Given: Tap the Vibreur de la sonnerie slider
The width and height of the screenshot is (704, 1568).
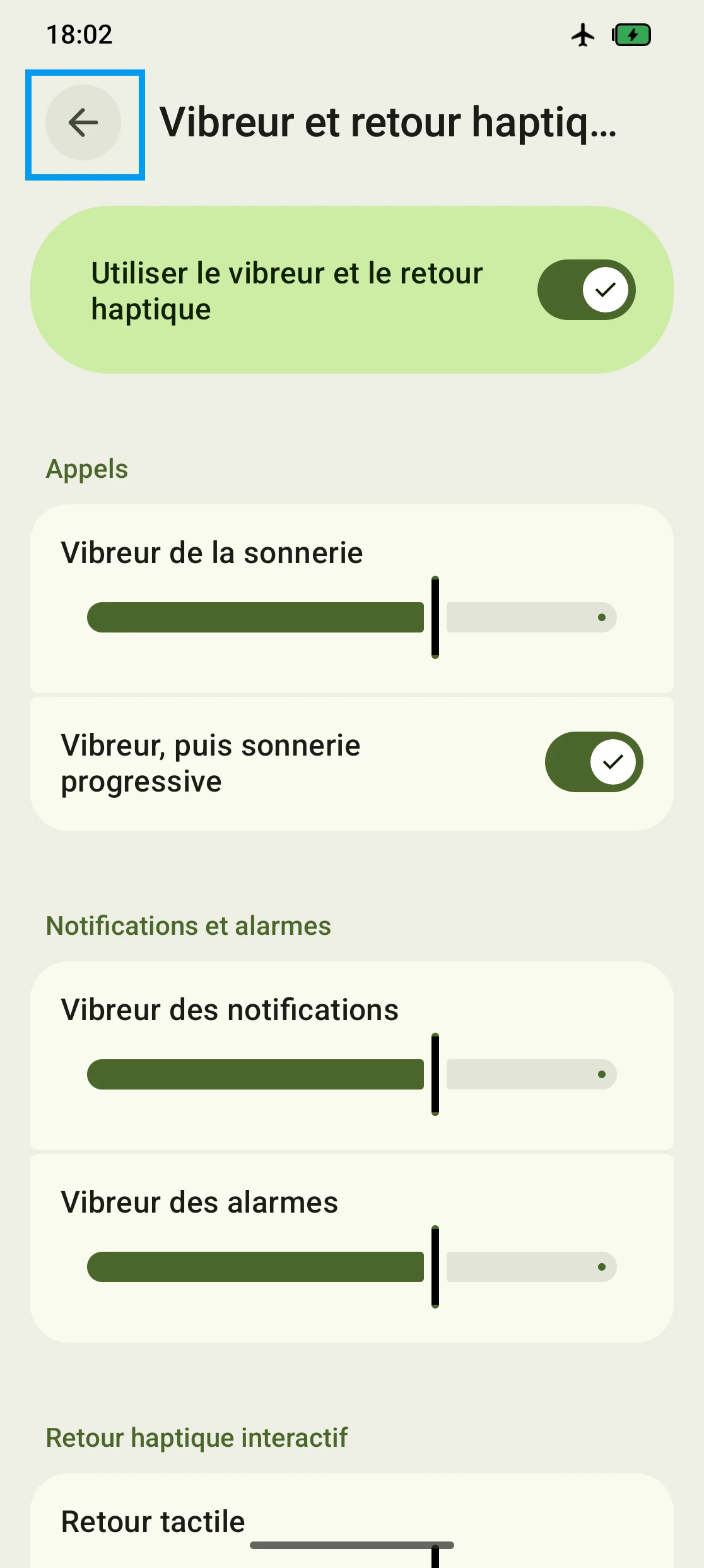Looking at the screenshot, I should 352,617.
